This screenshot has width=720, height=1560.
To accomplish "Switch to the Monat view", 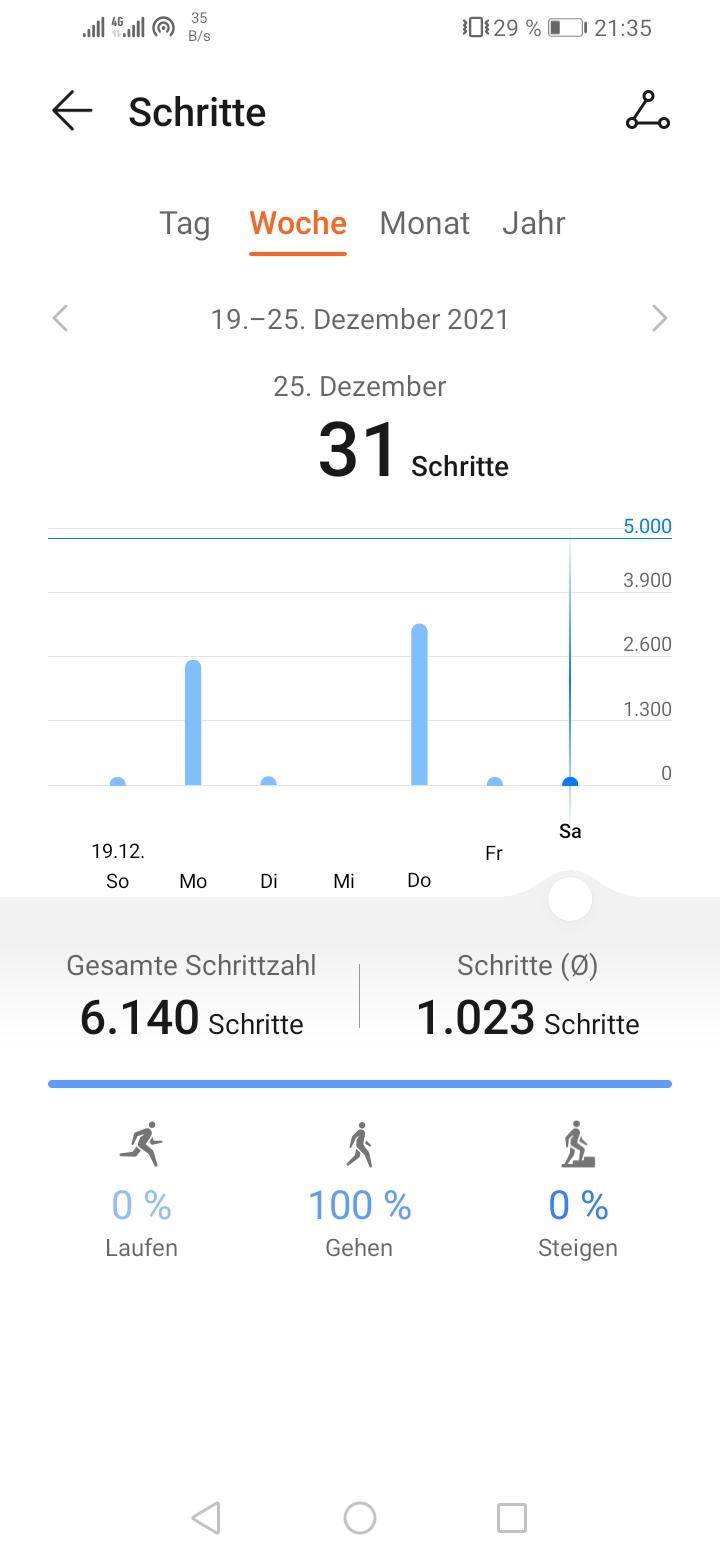I will pos(424,223).
